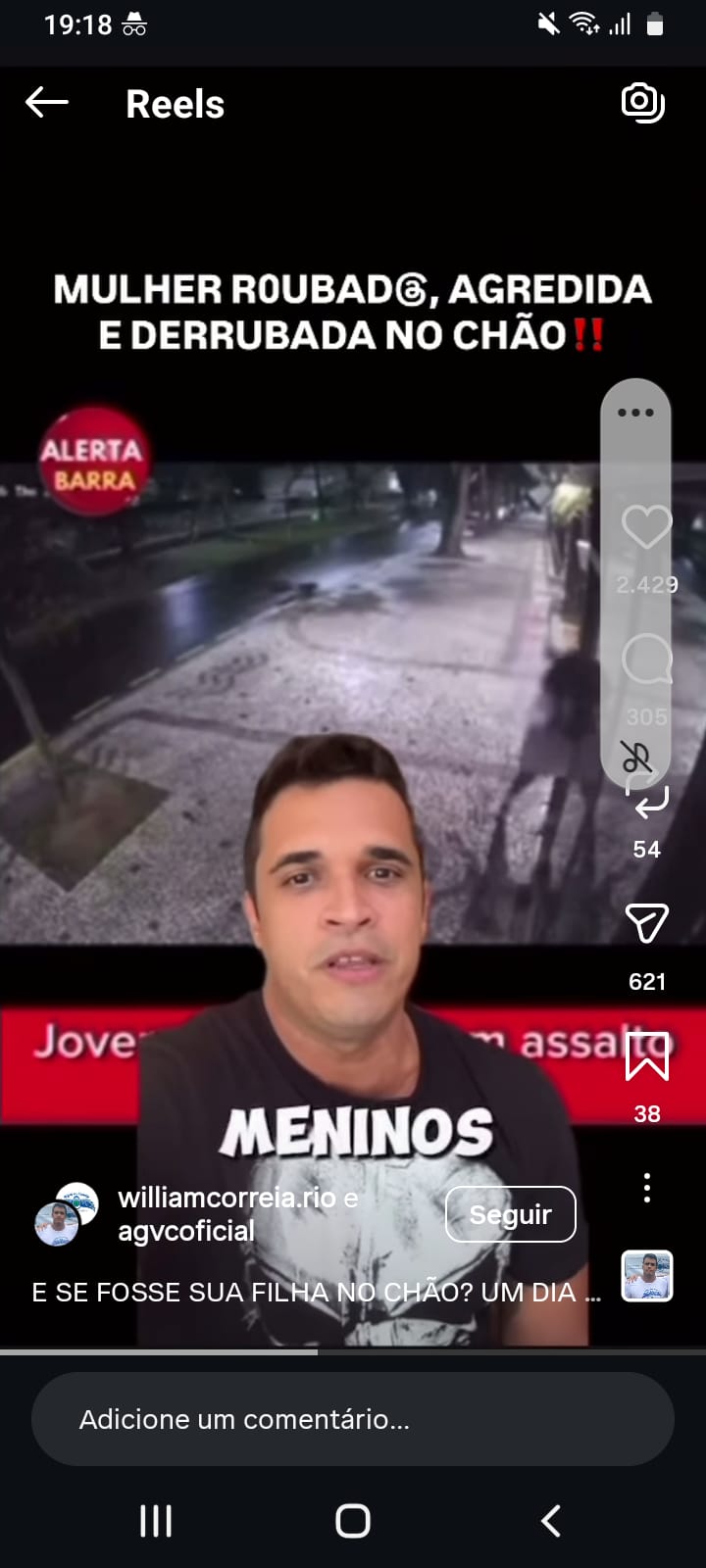The width and height of the screenshot is (706, 1568).
Task: Follow williamcorreia.rio with the Seguir button
Action: [510, 1214]
